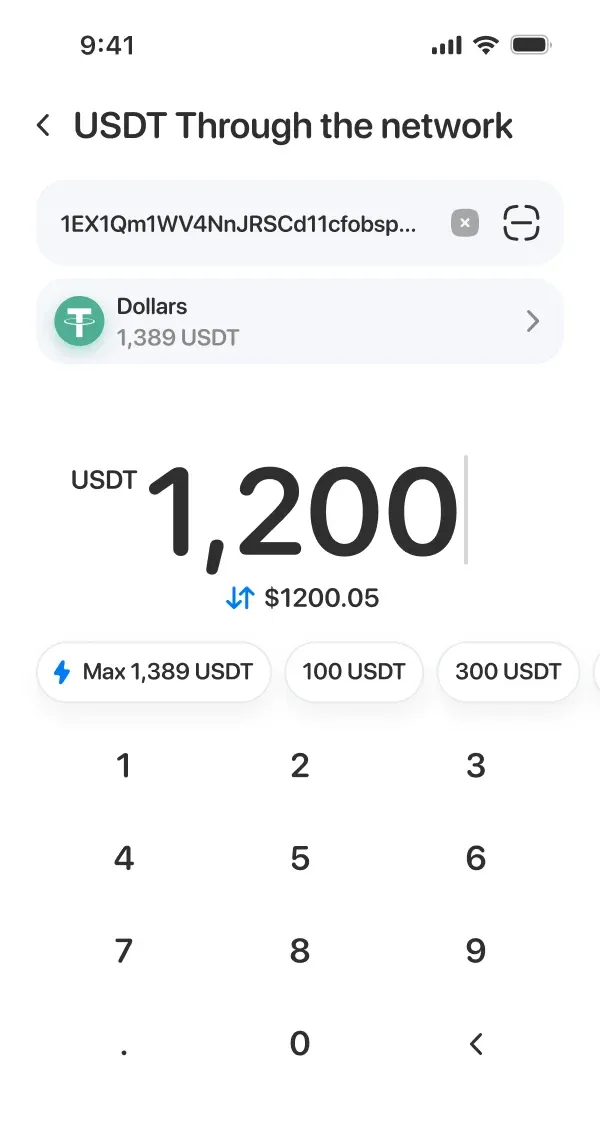
Task: Enter digit 5 on the keypad
Action: [x=300, y=858]
